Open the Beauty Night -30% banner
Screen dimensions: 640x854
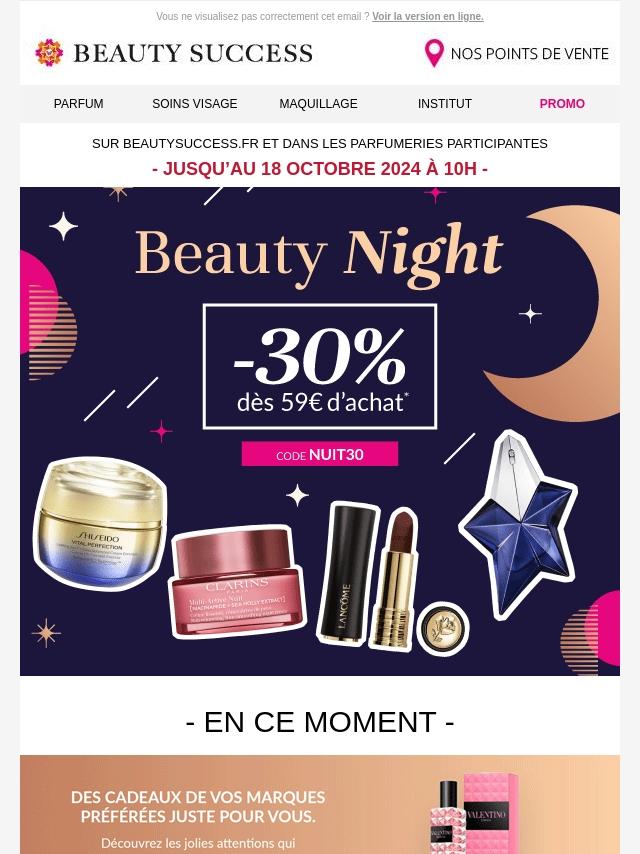pyautogui.click(x=320, y=430)
